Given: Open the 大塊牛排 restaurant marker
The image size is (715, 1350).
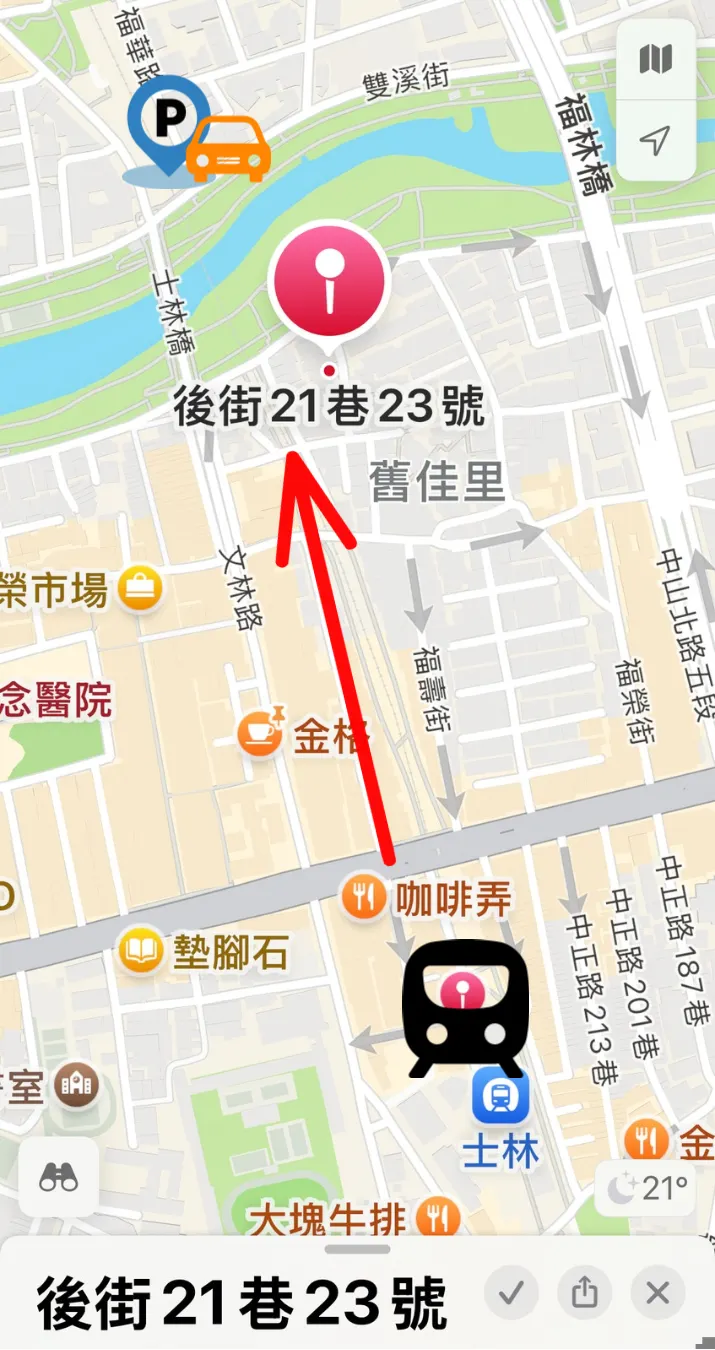Looking at the screenshot, I should pos(437,1219).
